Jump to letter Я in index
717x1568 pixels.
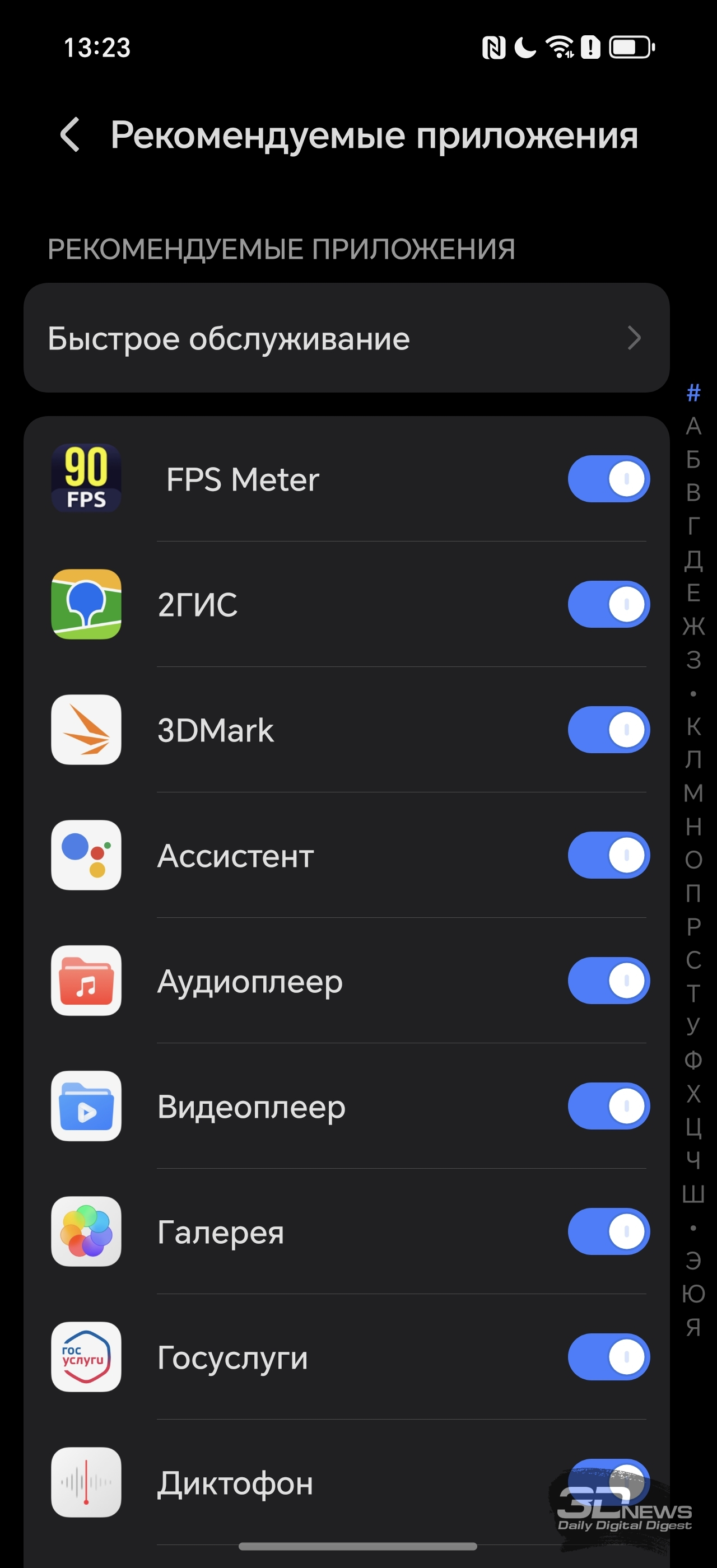click(693, 1327)
